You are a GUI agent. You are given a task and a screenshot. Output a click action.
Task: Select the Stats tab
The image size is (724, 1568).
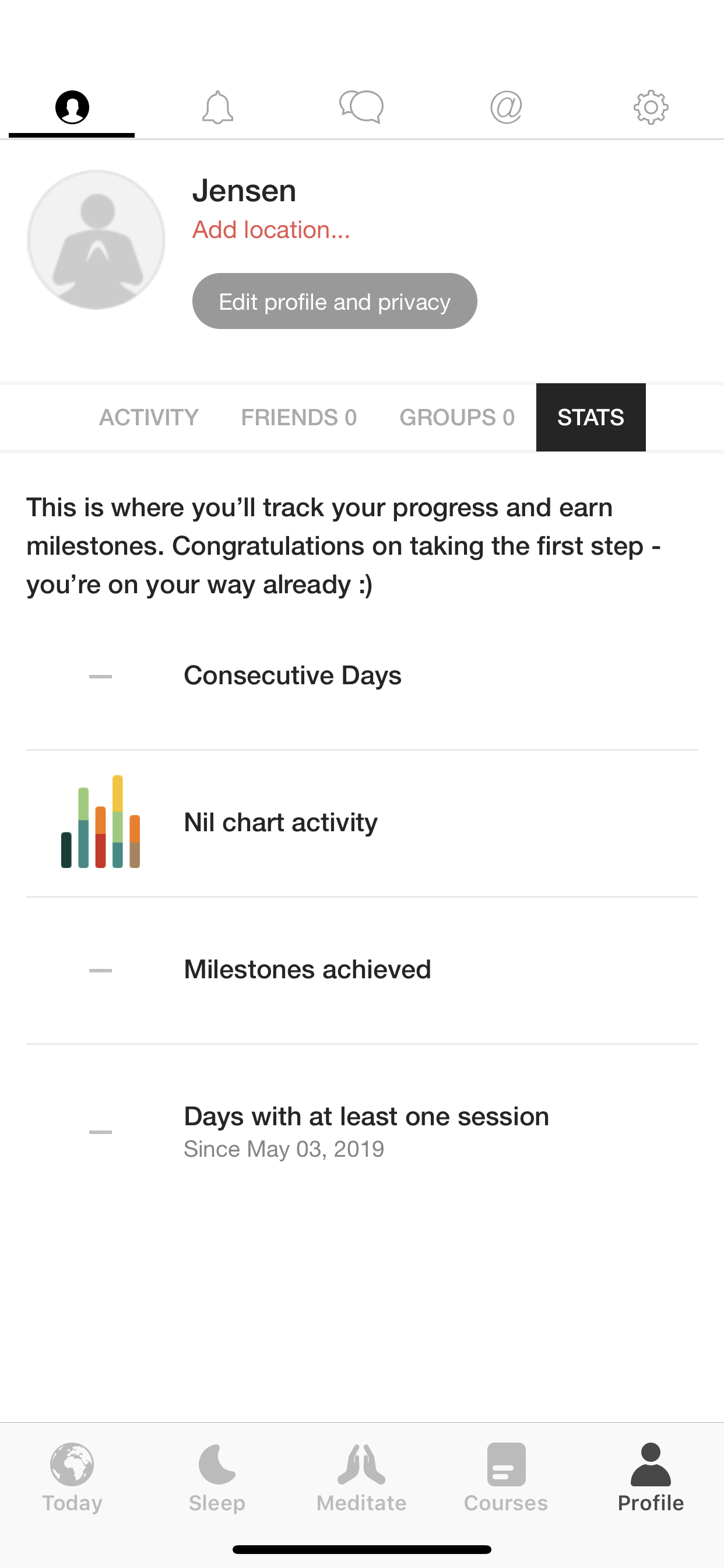[591, 418]
